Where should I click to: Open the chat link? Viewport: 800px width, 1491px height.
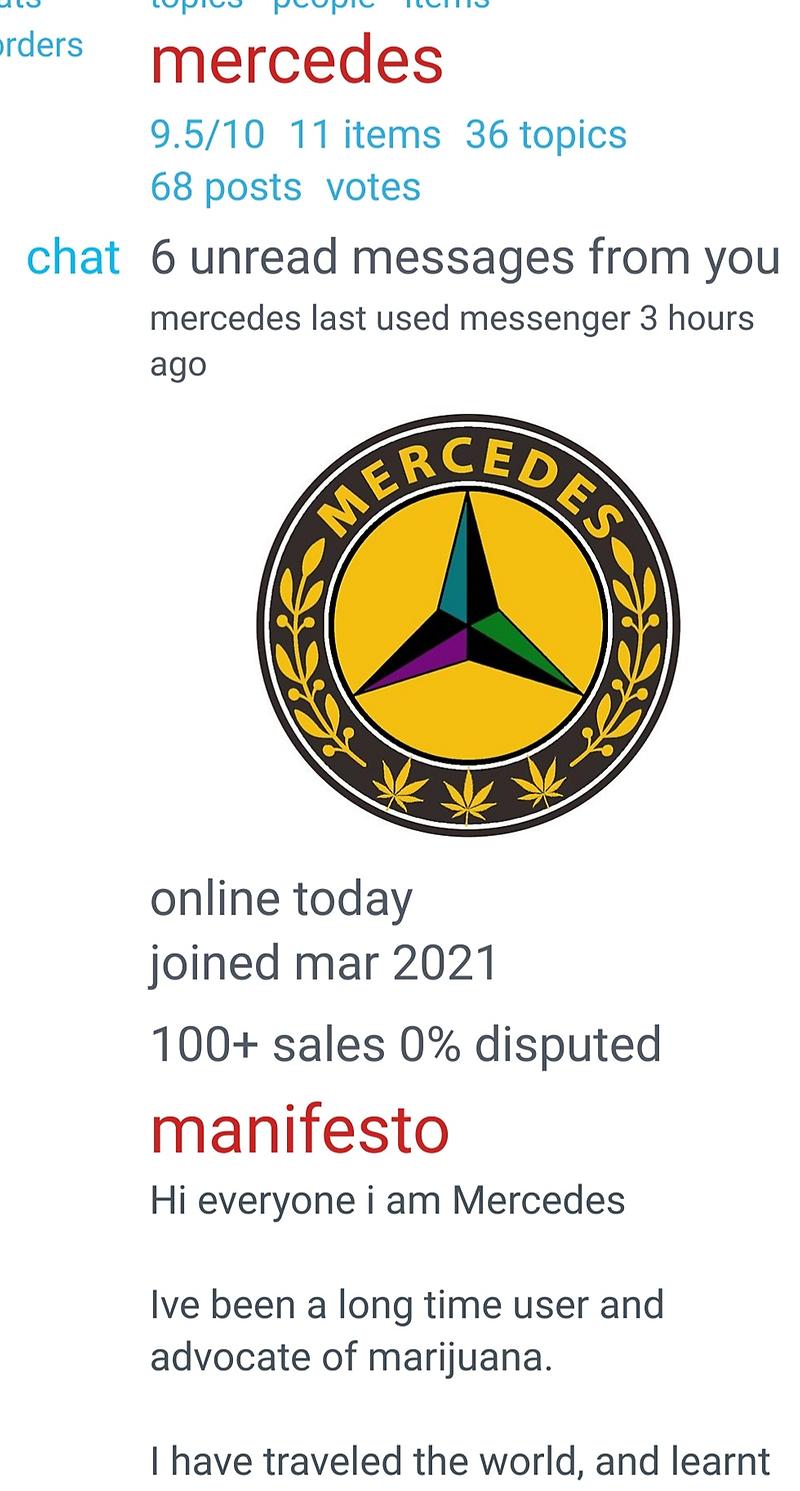pos(73,258)
